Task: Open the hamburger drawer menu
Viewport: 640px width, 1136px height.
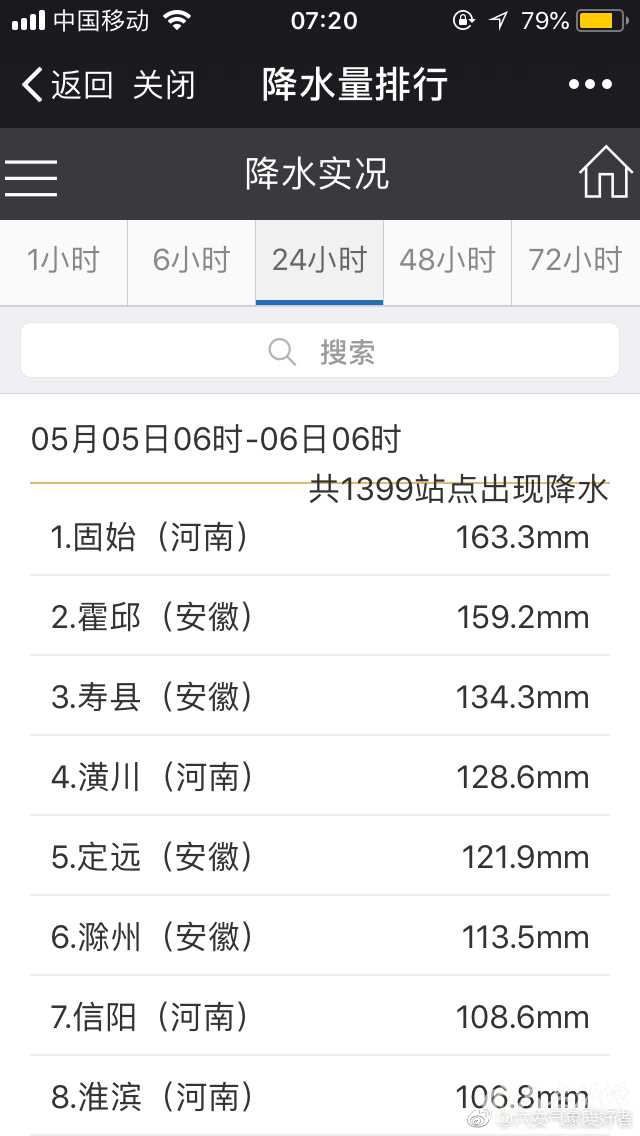Action: 31,176
